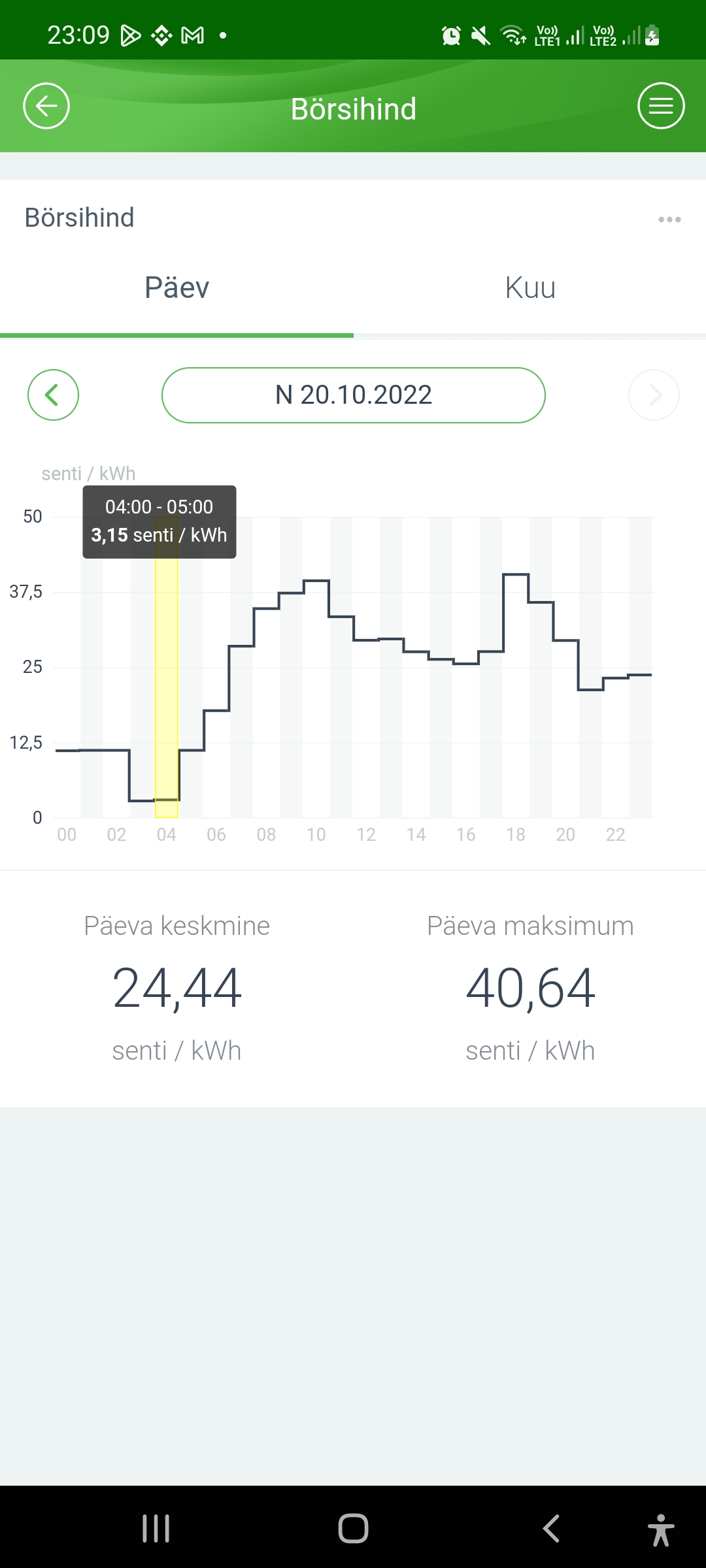This screenshot has height=1568, width=706.
Task: Go back using the header arrow
Action: [x=46, y=106]
